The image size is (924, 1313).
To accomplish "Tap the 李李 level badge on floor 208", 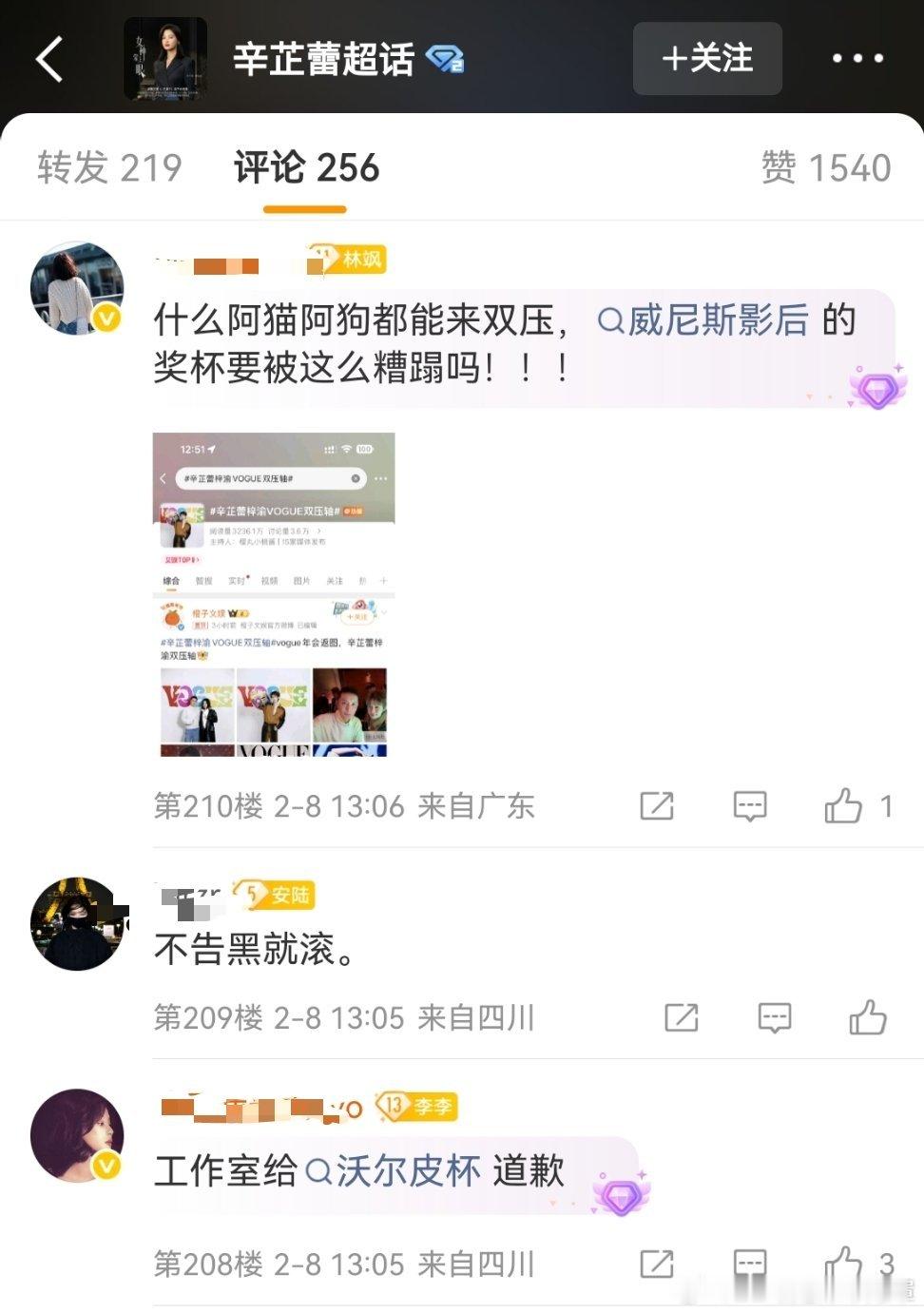I will click(x=419, y=1107).
